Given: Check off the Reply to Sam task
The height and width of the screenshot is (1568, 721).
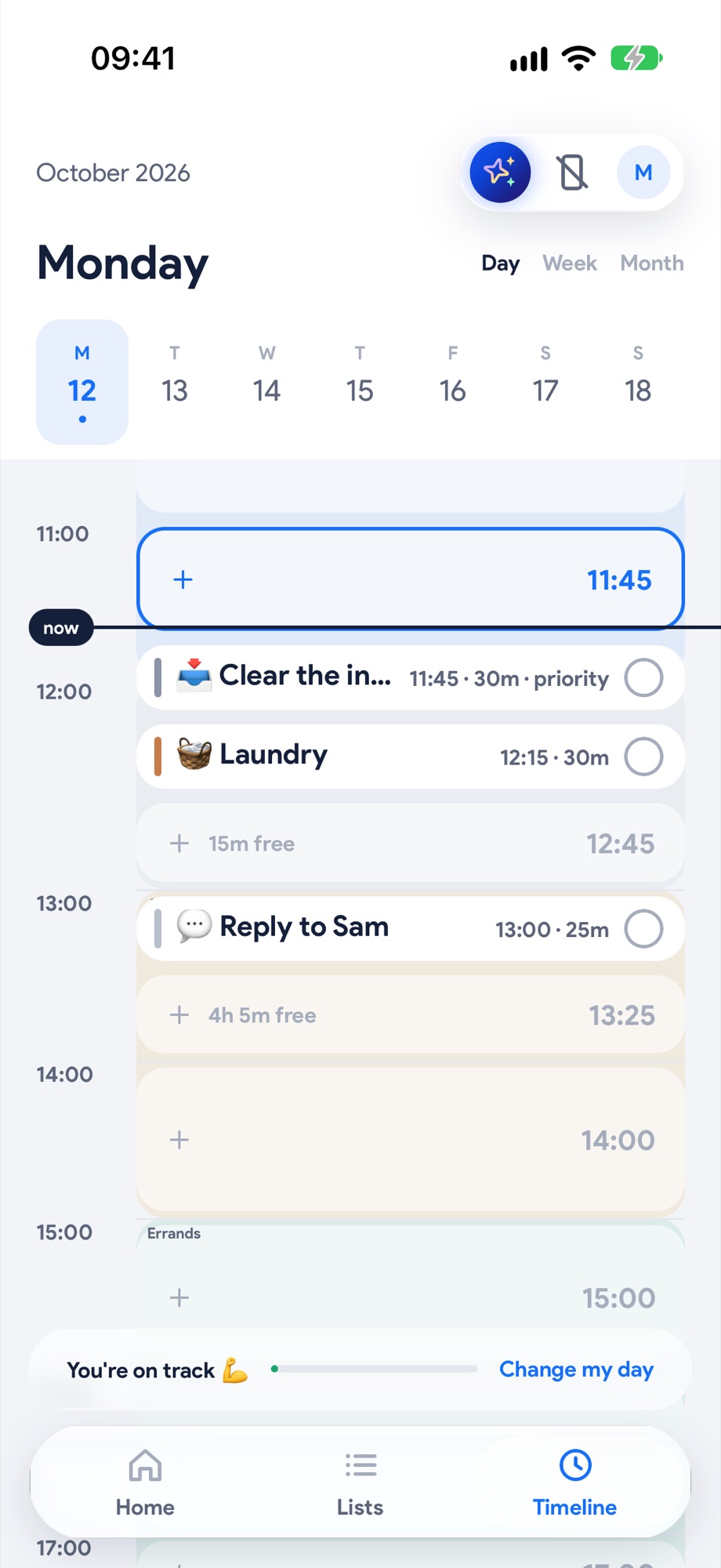Looking at the screenshot, I should click(x=643, y=929).
